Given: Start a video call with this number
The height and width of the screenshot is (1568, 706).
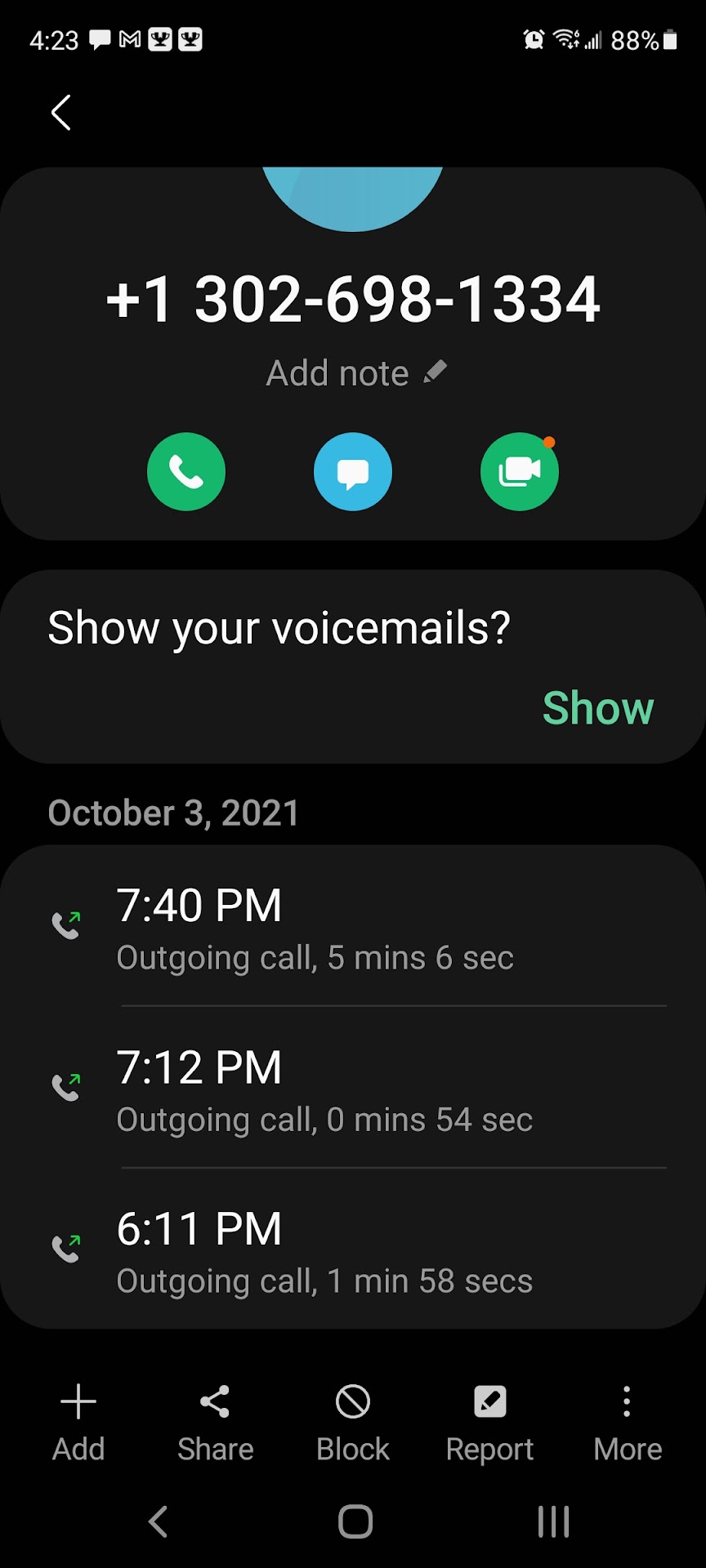Looking at the screenshot, I should click(519, 471).
